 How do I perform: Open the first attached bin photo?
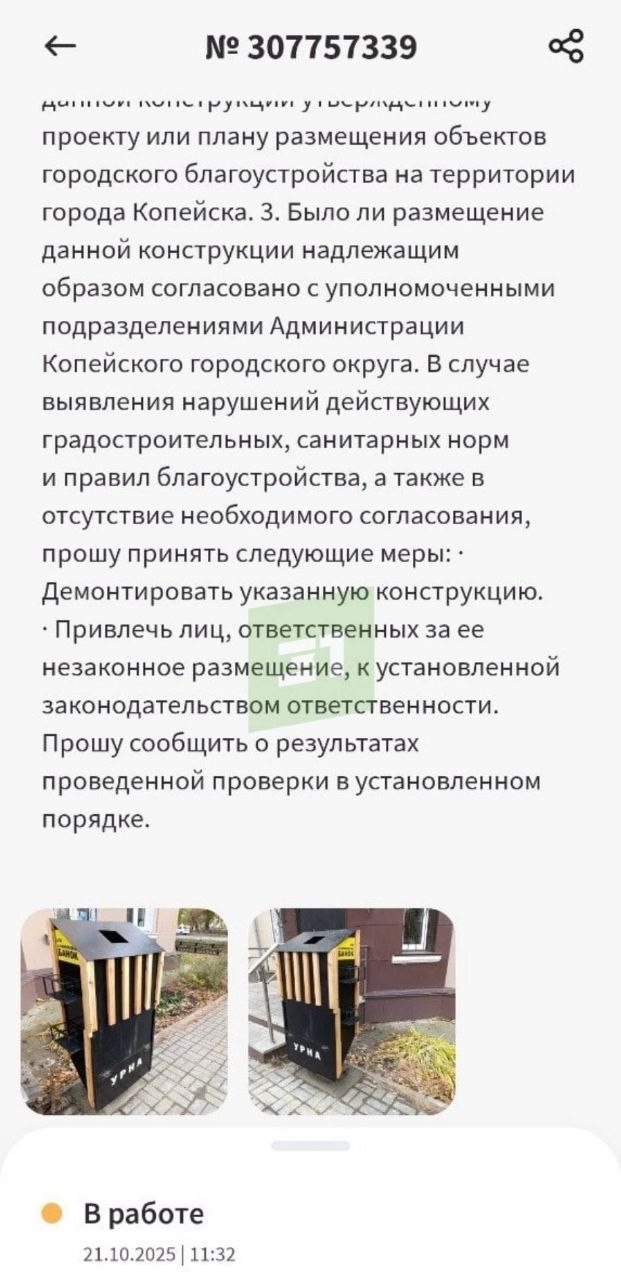pyautogui.click(x=124, y=1011)
